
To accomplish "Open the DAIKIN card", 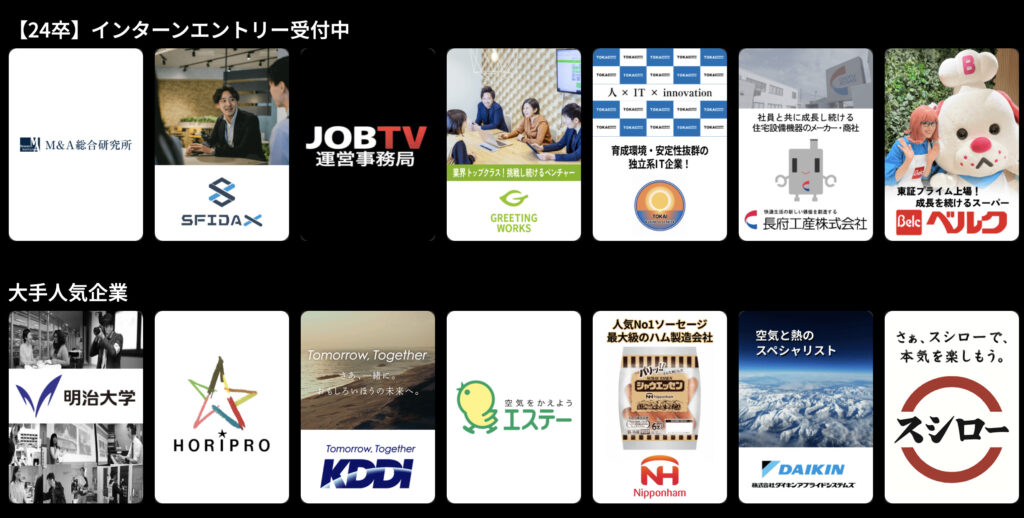I will [x=805, y=407].
